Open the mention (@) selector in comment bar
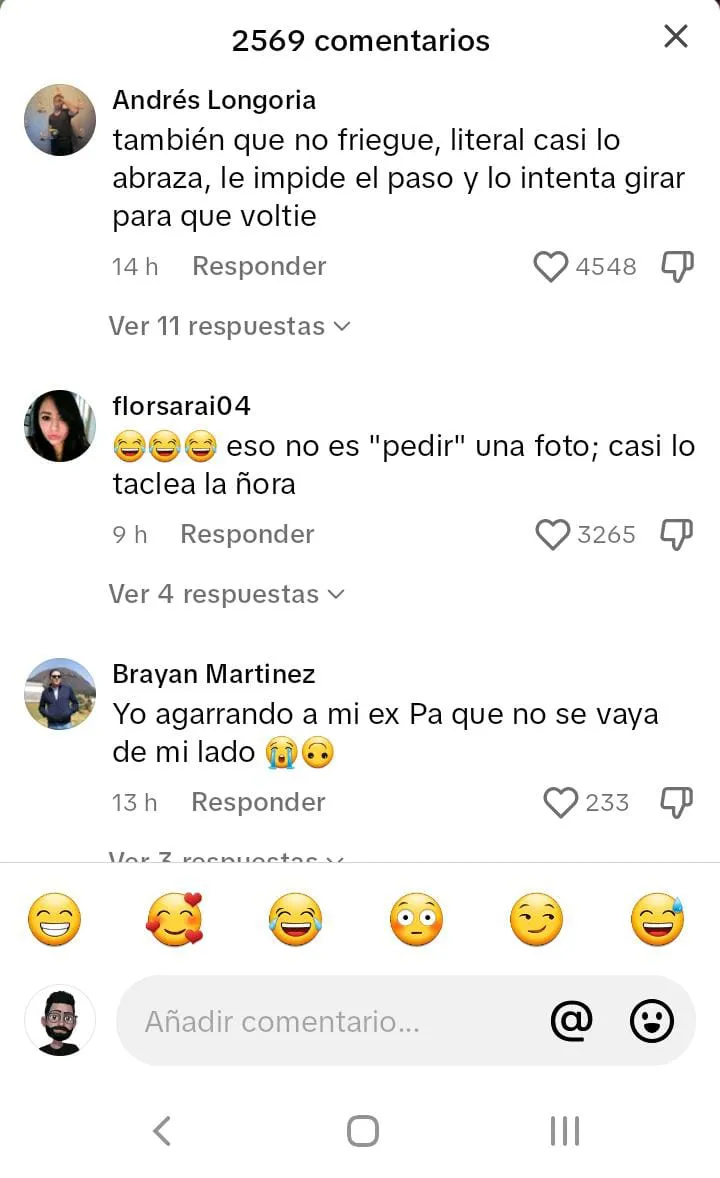The width and height of the screenshot is (720, 1178). pos(570,1021)
